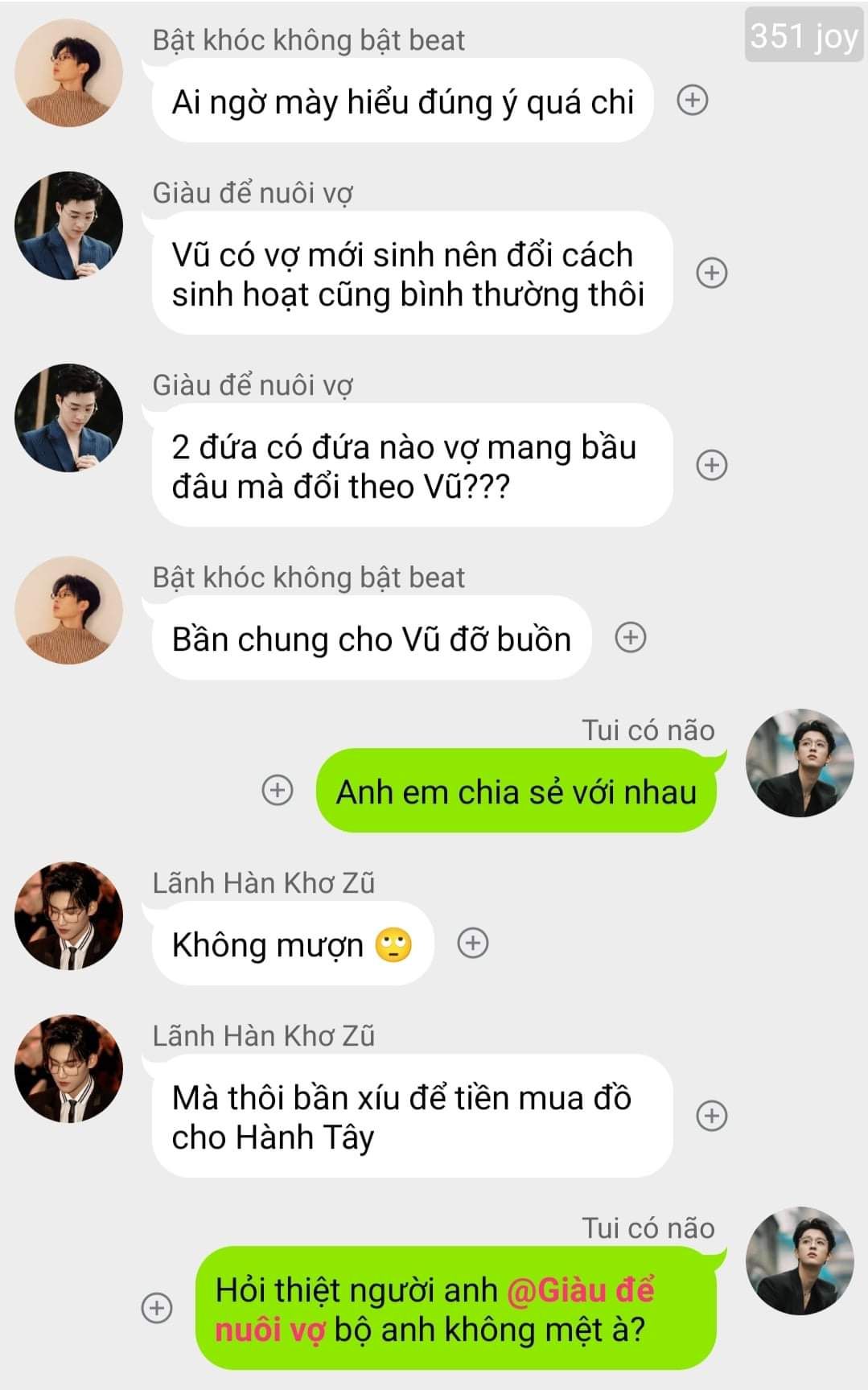Tap Tui có não's avatar by 'Anh em chia sẻ'
This screenshot has width=868, height=1390.
(x=799, y=763)
